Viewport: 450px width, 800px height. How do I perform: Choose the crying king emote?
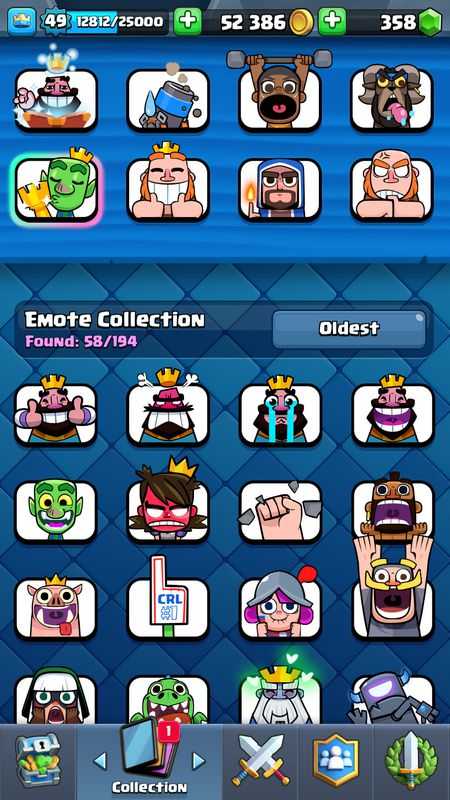(x=280, y=411)
